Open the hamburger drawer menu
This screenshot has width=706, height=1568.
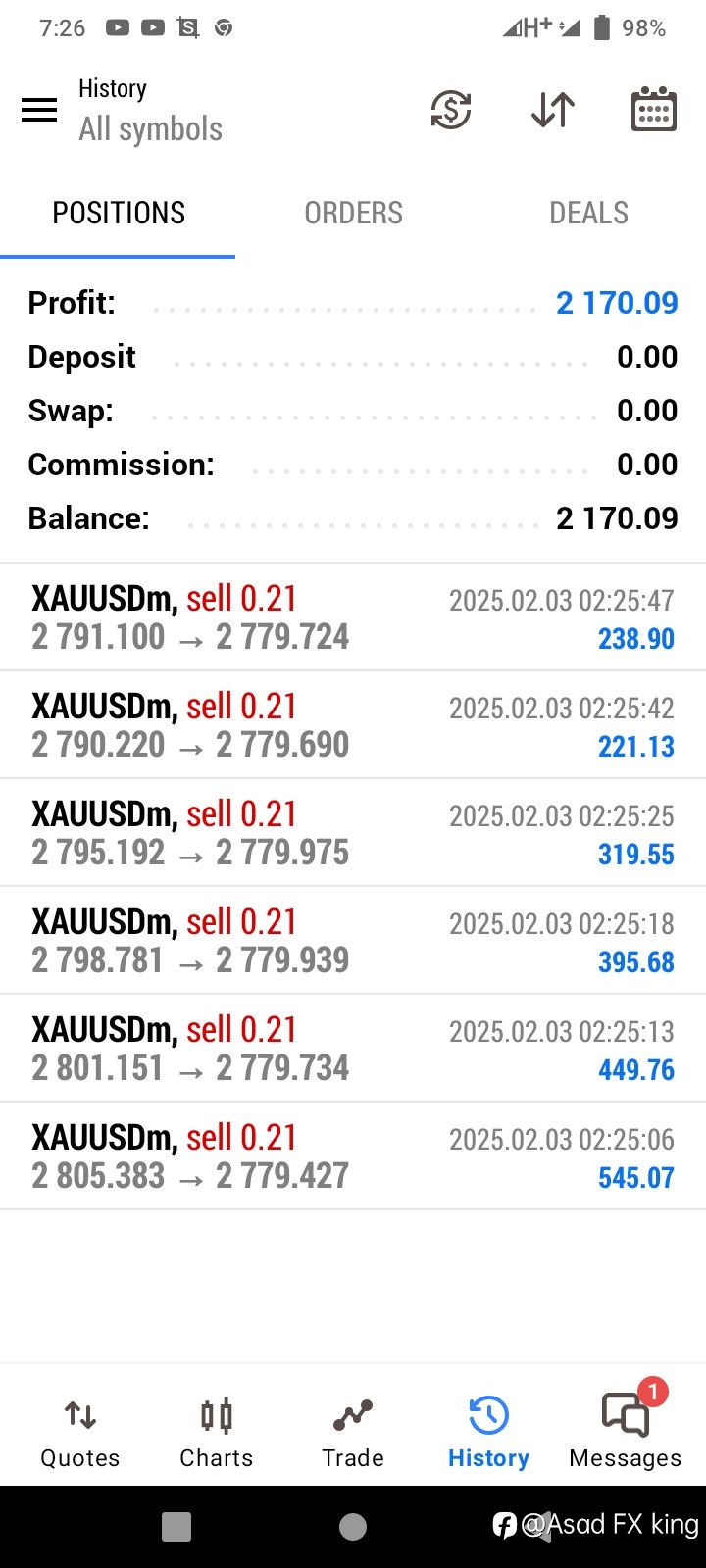coord(39,110)
